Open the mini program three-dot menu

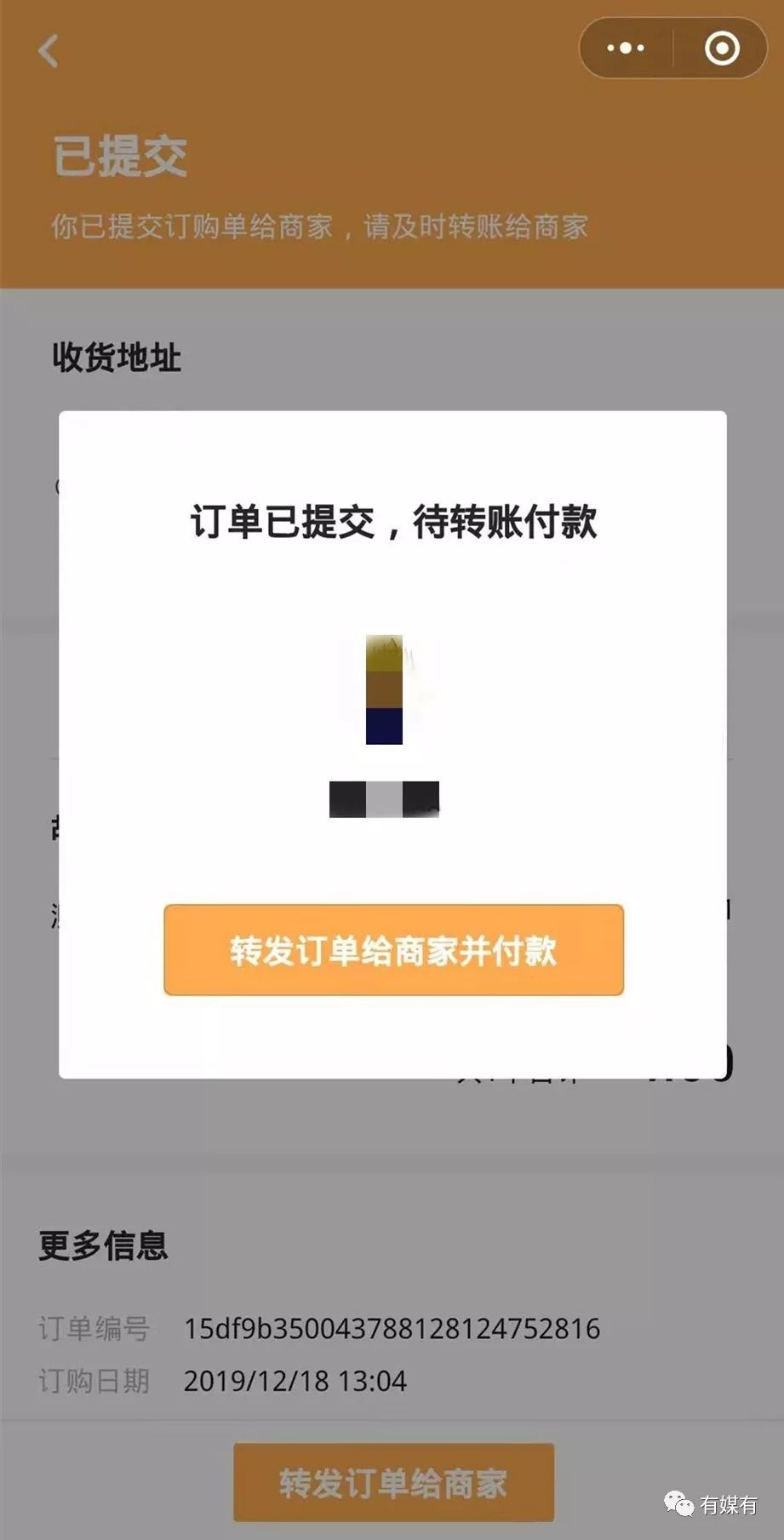coord(626,49)
